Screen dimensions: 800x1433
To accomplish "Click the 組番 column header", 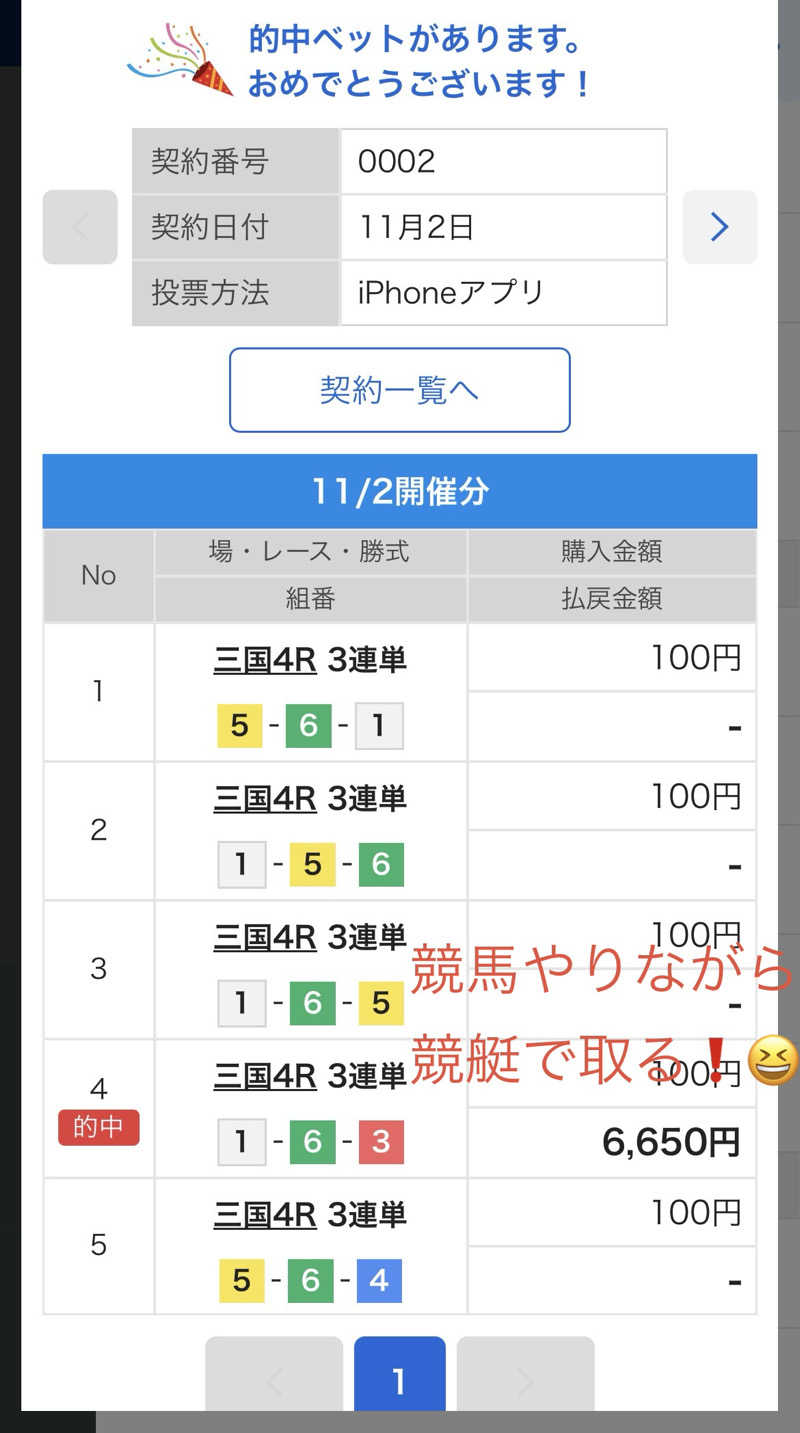I will pos(310,599).
